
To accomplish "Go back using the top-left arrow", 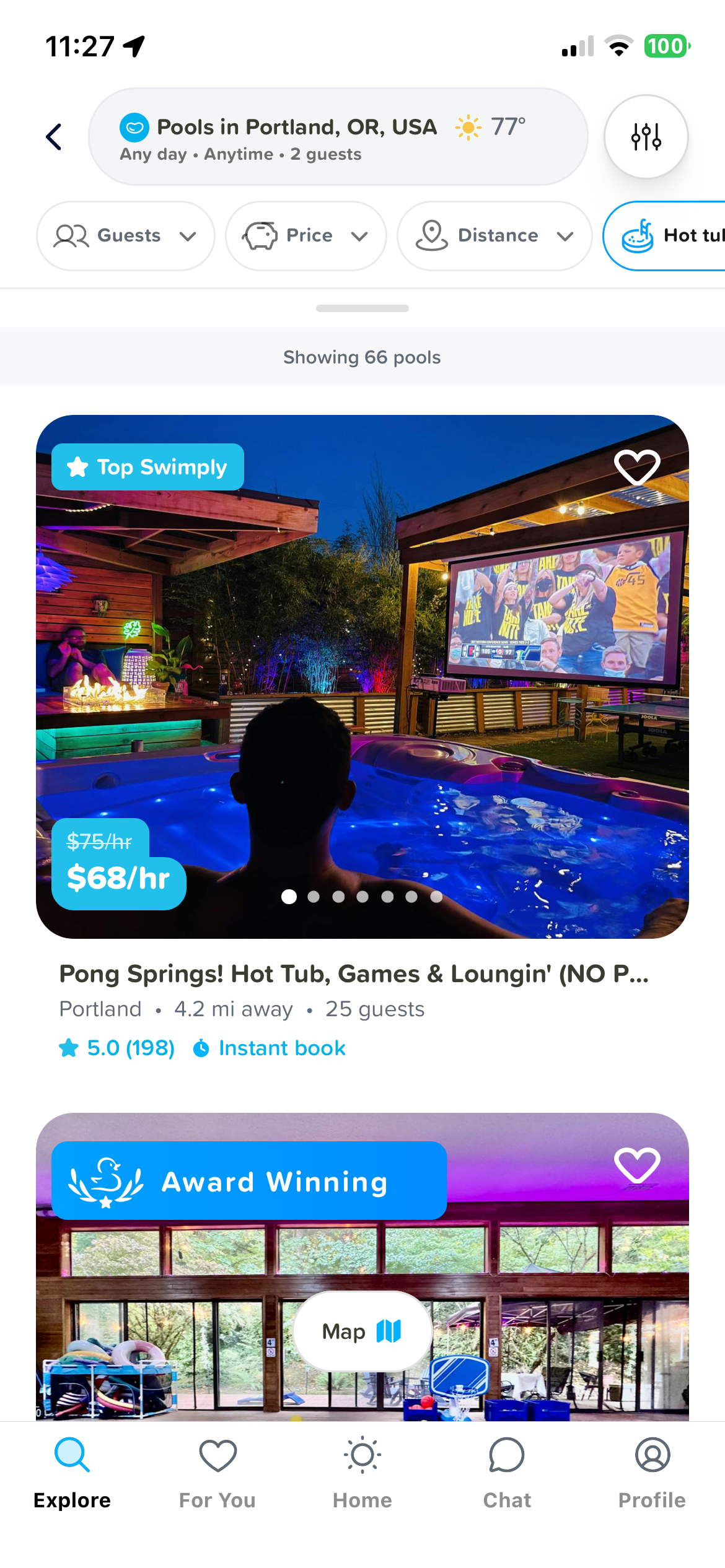I will (54, 137).
